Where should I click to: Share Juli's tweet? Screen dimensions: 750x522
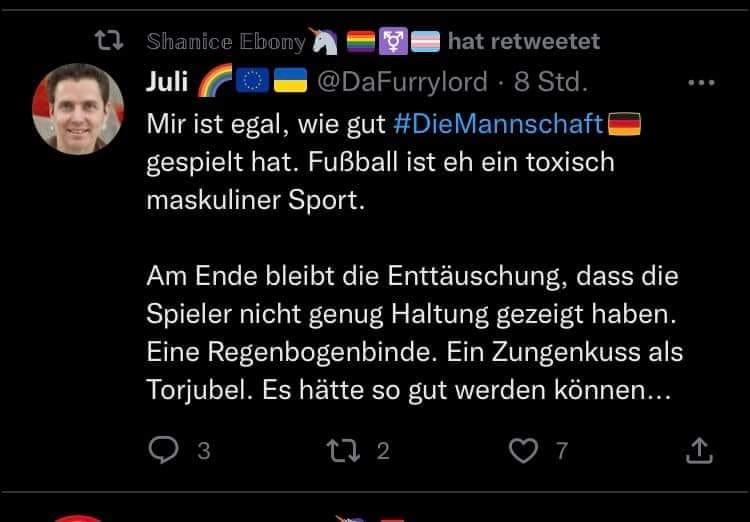[700, 451]
